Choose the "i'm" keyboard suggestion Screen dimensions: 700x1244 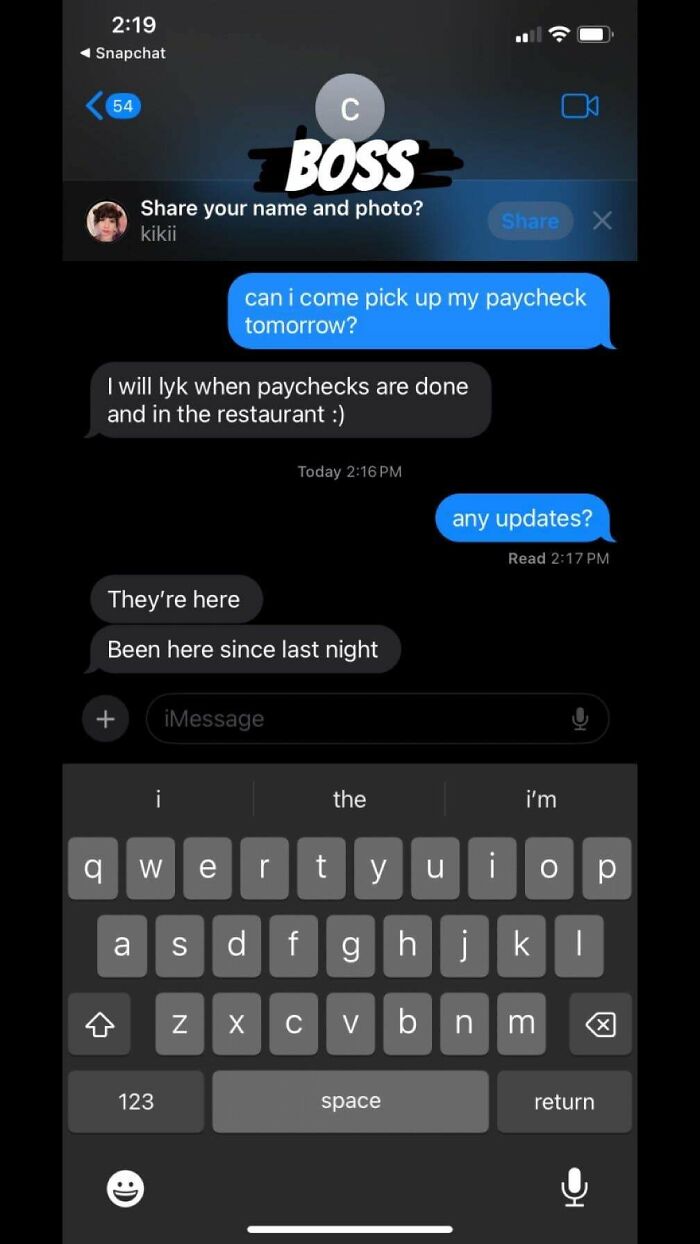click(540, 799)
